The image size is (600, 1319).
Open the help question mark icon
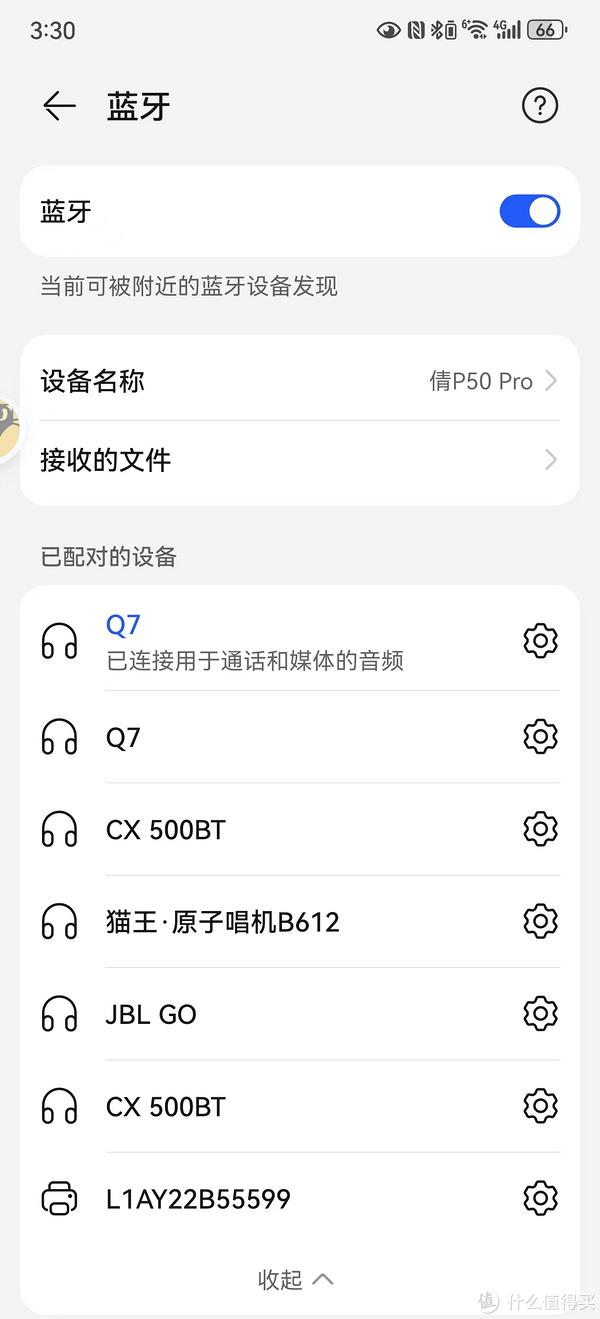click(540, 106)
